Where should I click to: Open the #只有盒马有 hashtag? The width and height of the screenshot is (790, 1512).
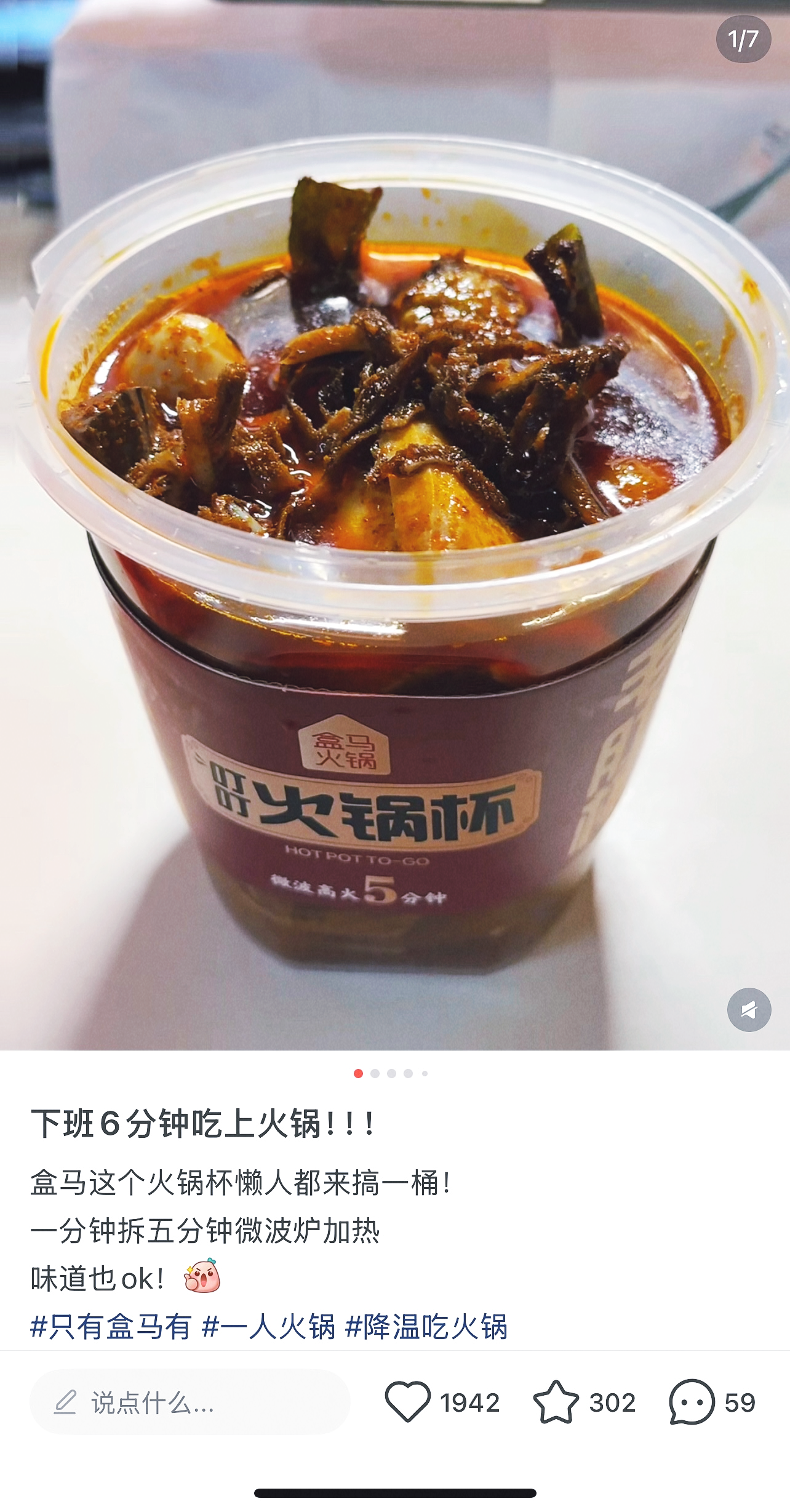coord(111,1326)
